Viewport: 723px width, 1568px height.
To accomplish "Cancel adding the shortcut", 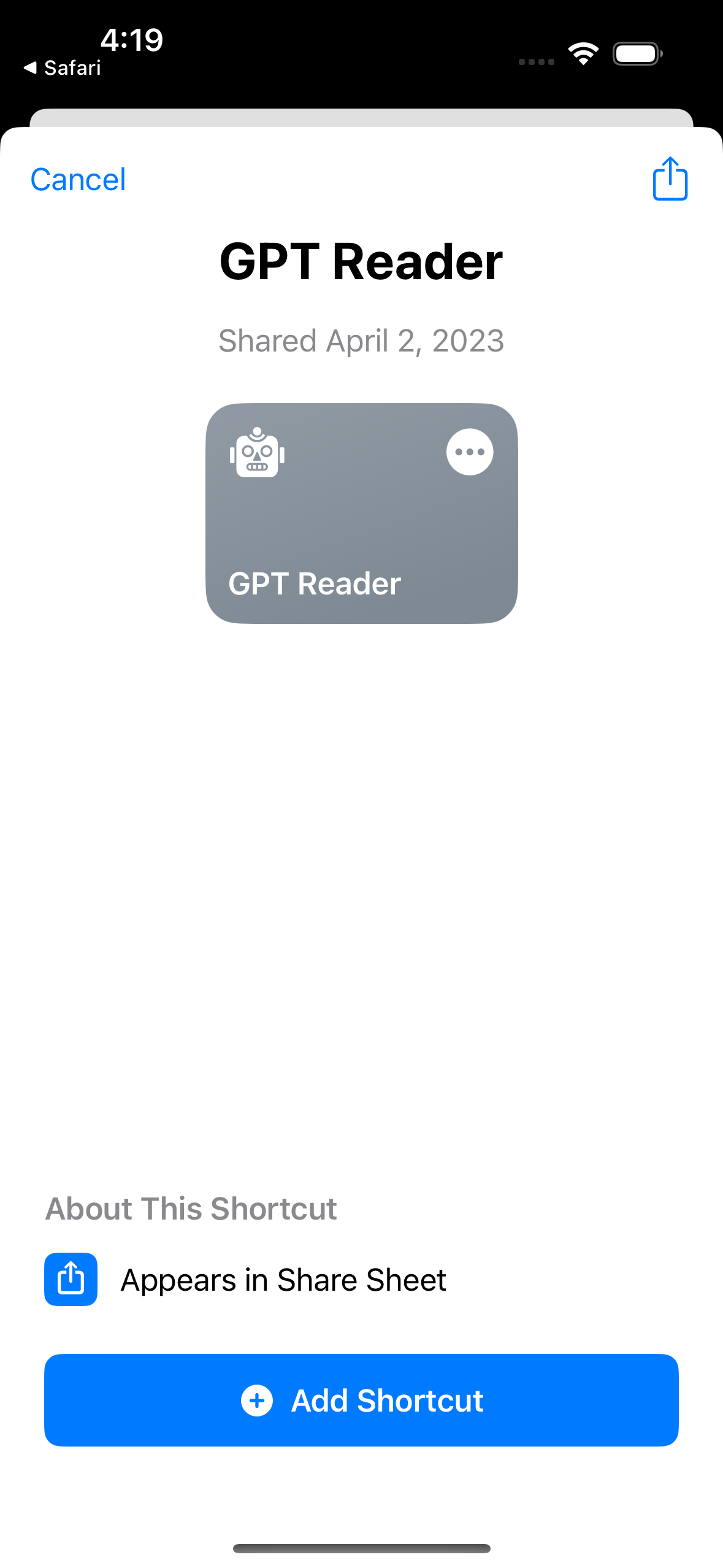I will coord(78,180).
